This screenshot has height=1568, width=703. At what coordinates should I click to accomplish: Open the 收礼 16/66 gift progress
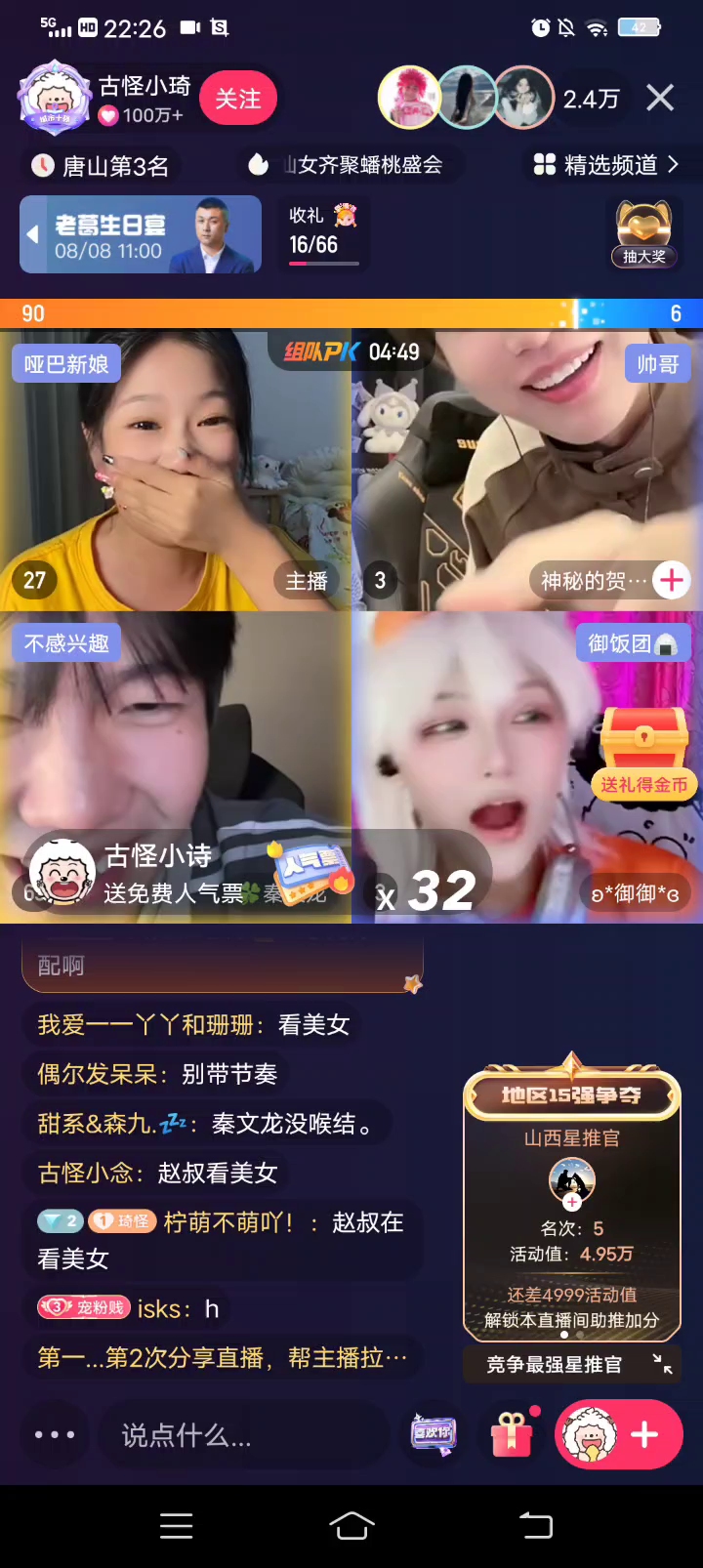323,234
